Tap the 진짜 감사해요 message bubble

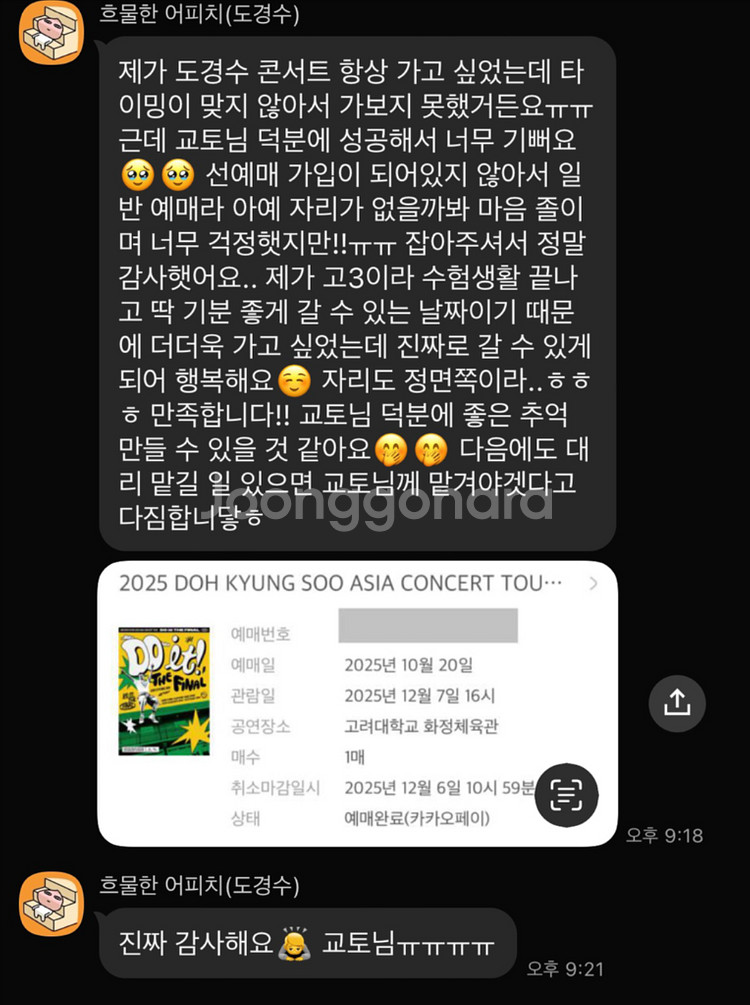click(x=300, y=942)
